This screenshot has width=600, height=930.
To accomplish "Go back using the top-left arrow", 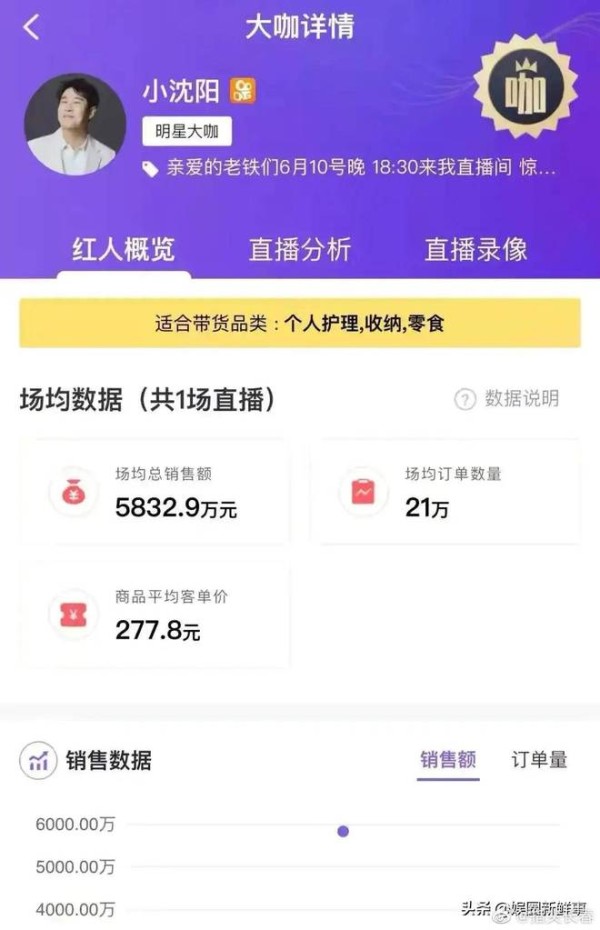I will coord(31,28).
